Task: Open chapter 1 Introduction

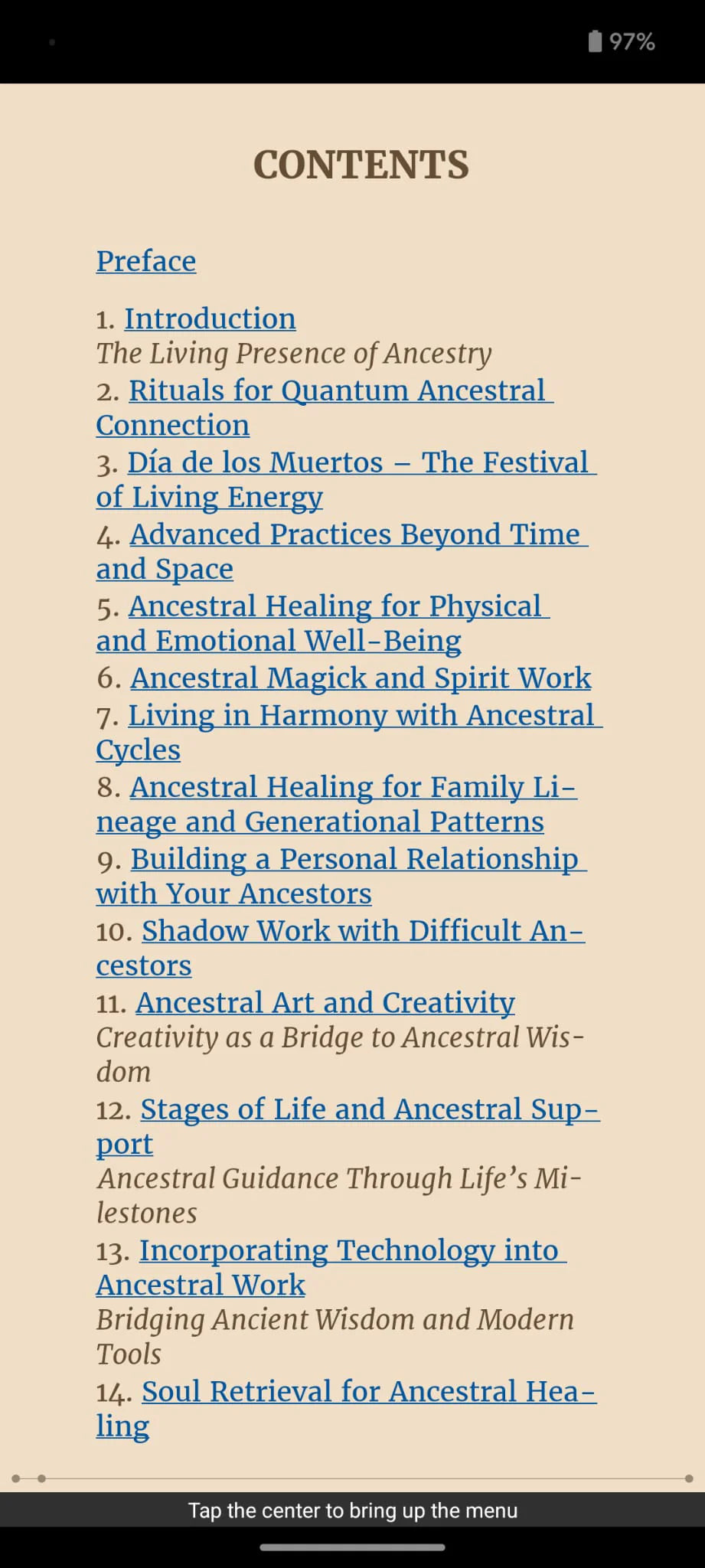Action: (211, 318)
